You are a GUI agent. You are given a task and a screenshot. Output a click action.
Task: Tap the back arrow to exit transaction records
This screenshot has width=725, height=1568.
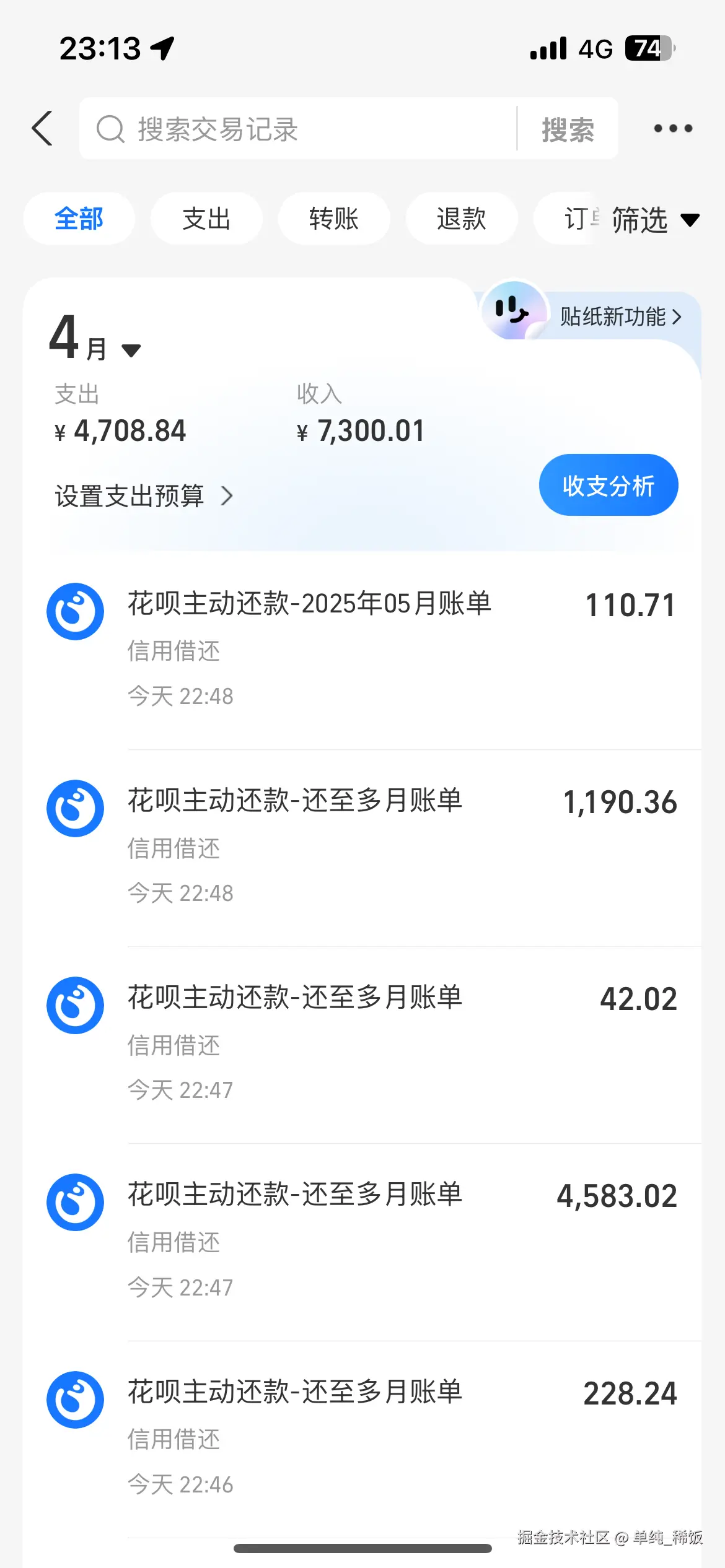[x=41, y=128]
